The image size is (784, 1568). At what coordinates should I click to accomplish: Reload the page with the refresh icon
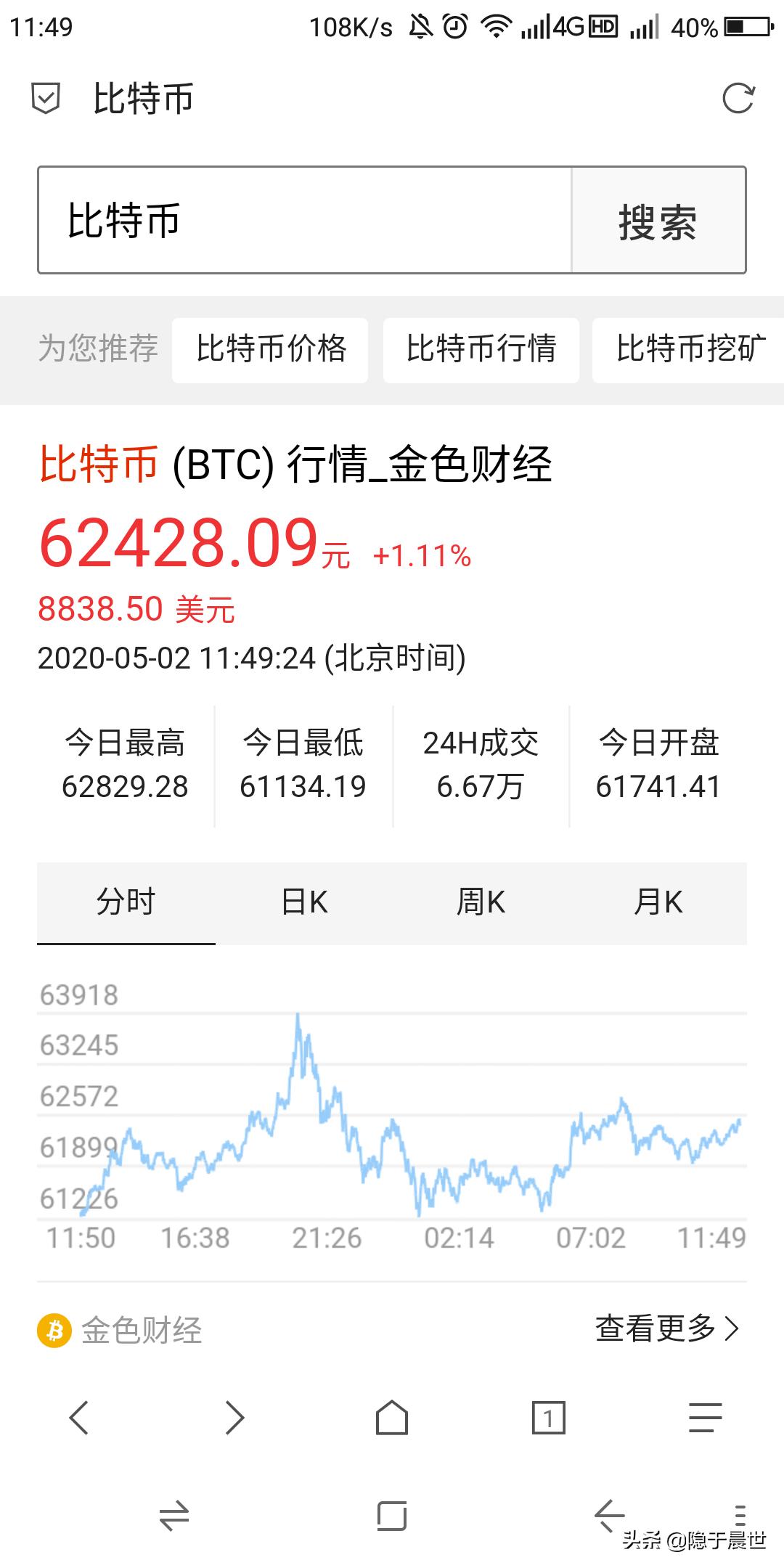point(738,99)
